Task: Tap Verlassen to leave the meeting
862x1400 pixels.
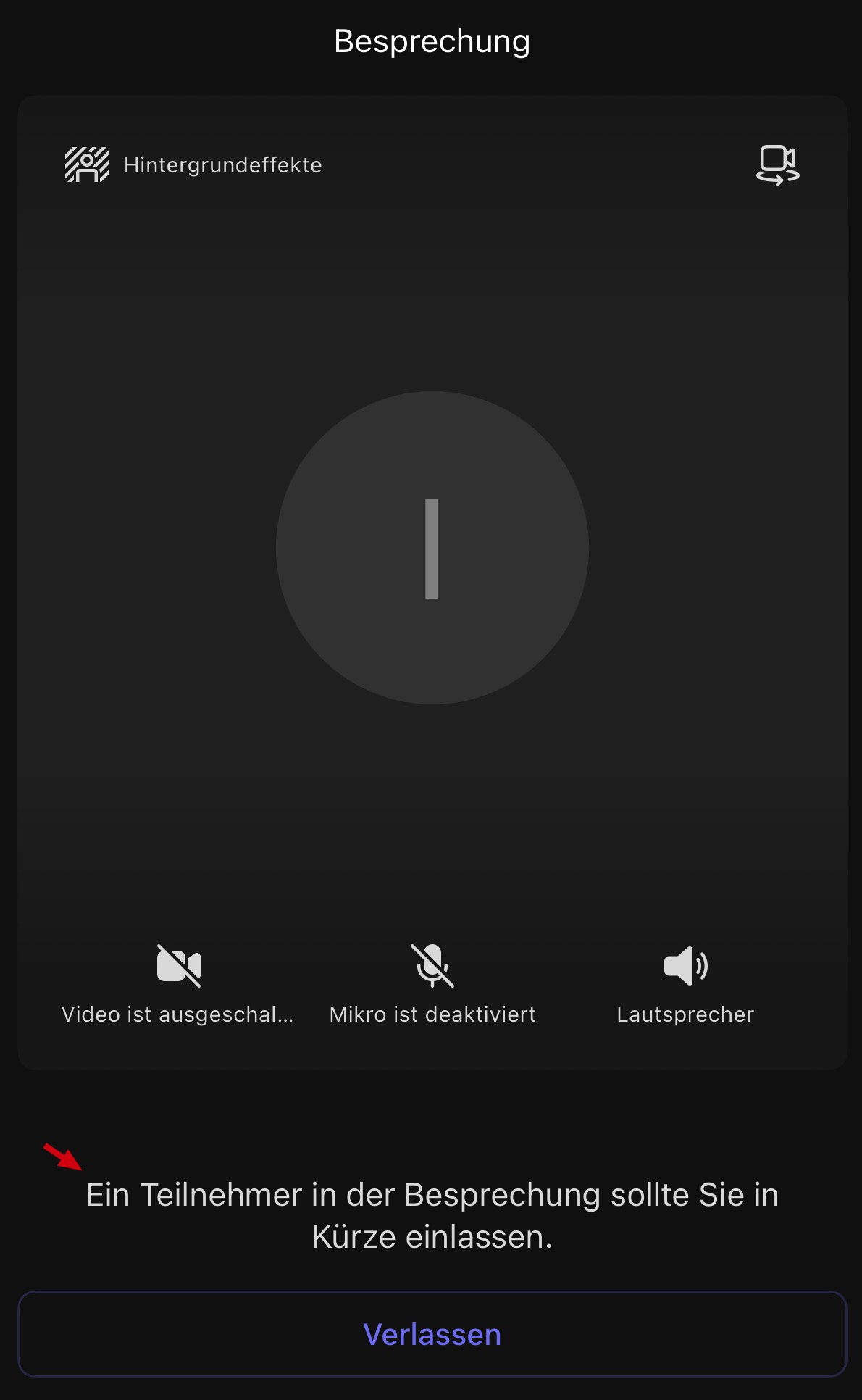Action: 432,1334
